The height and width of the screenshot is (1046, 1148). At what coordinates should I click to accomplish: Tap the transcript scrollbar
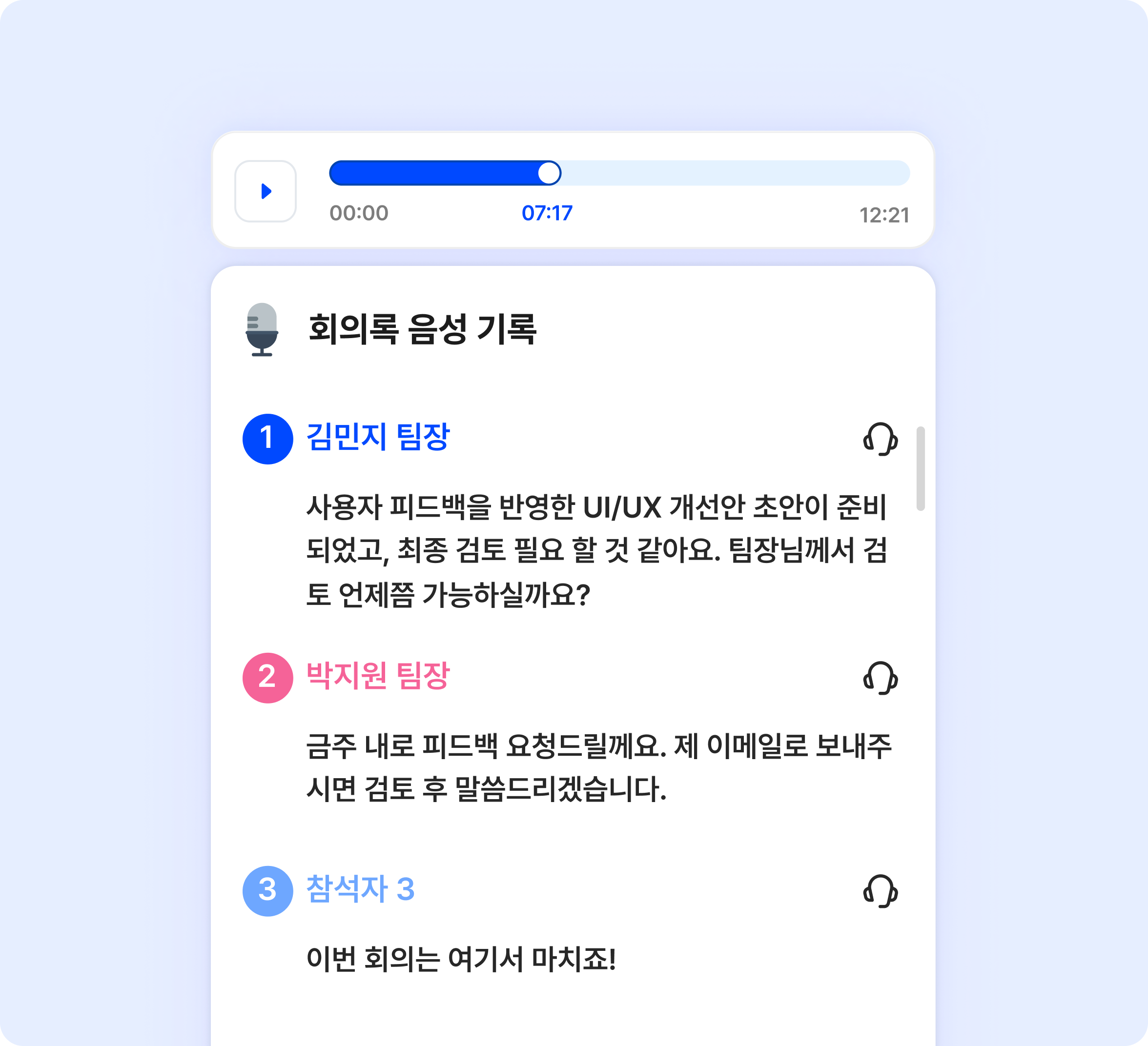coord(920,468)
